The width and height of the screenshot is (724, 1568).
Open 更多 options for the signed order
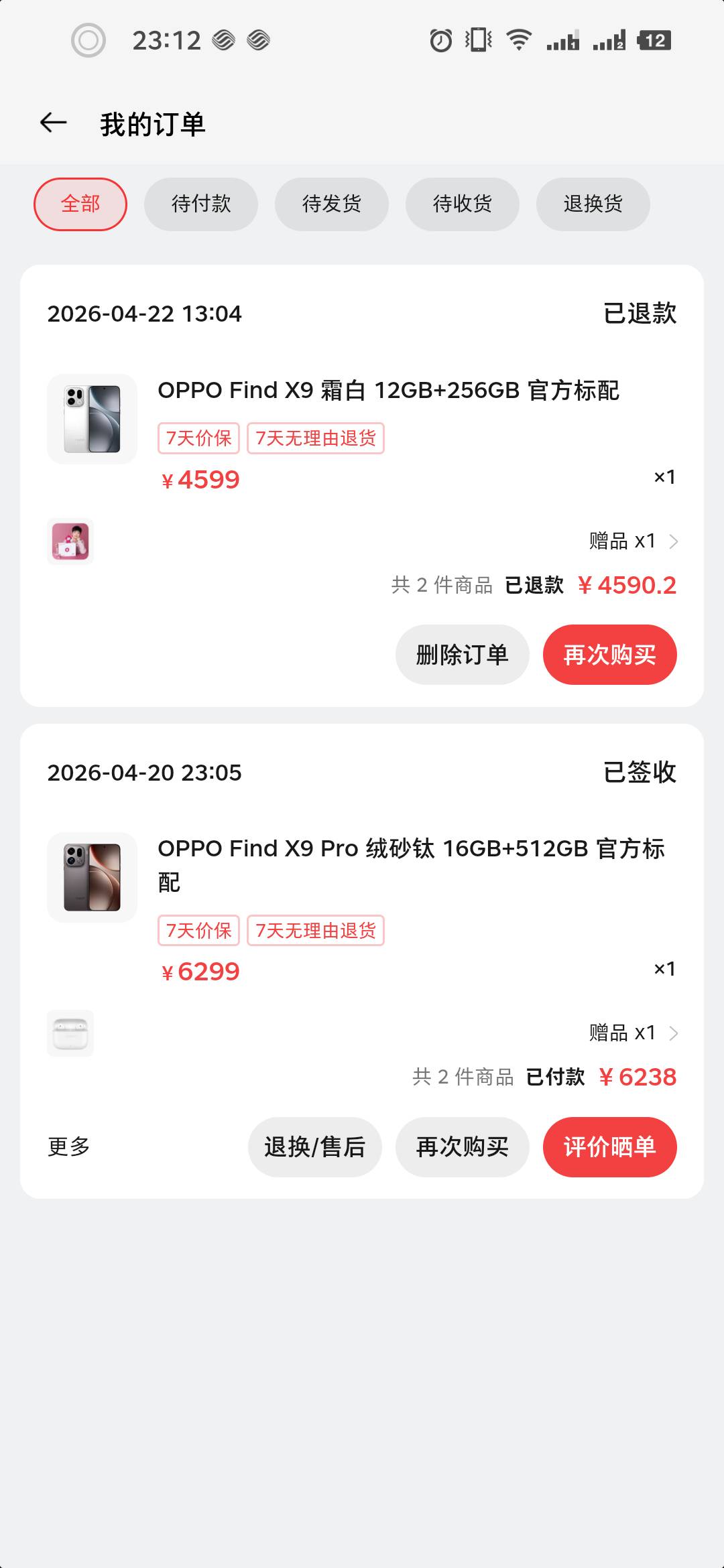coord(68,1147)
